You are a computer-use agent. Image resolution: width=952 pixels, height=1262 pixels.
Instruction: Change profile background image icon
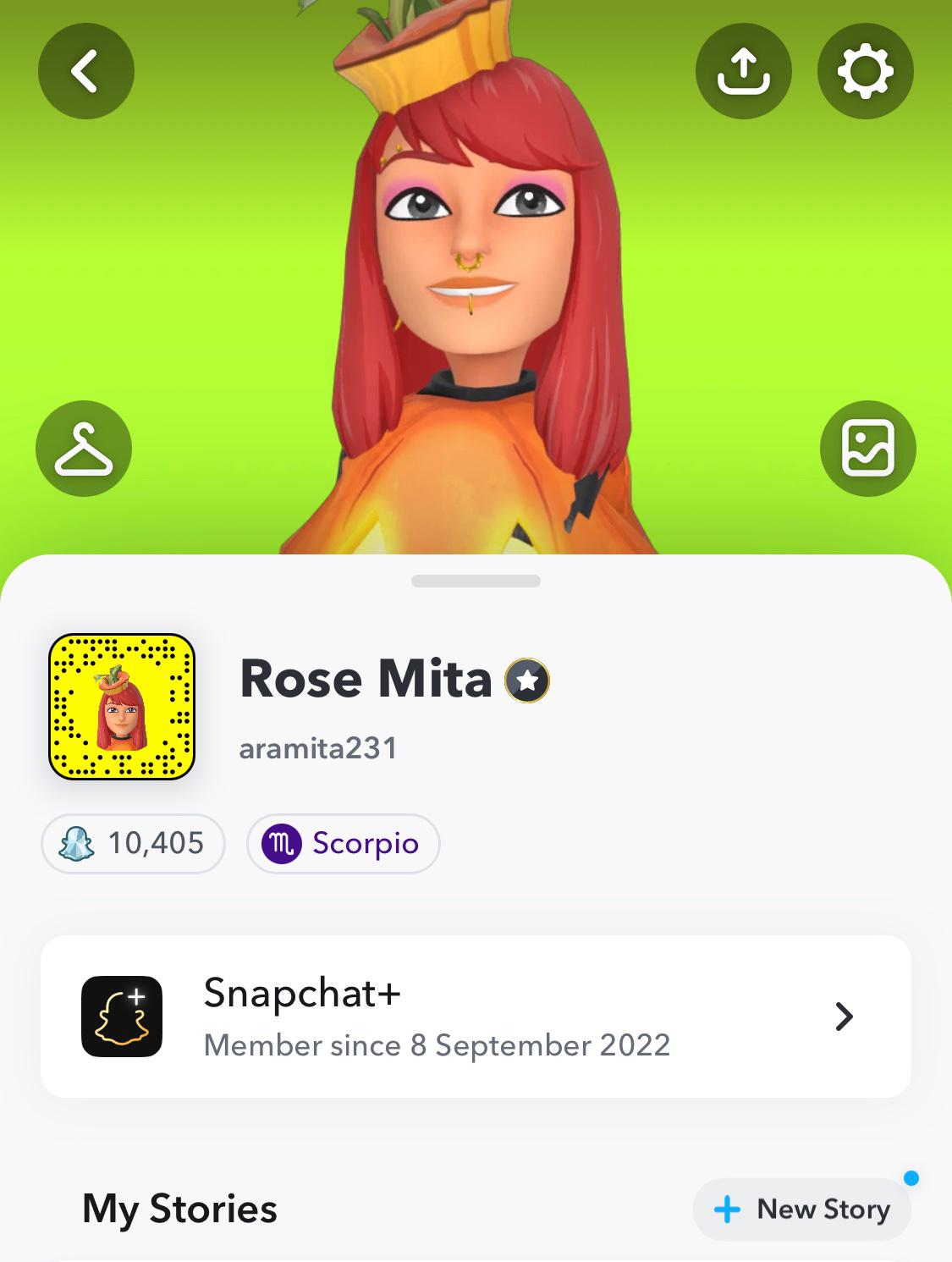click(x=867, y=449)
